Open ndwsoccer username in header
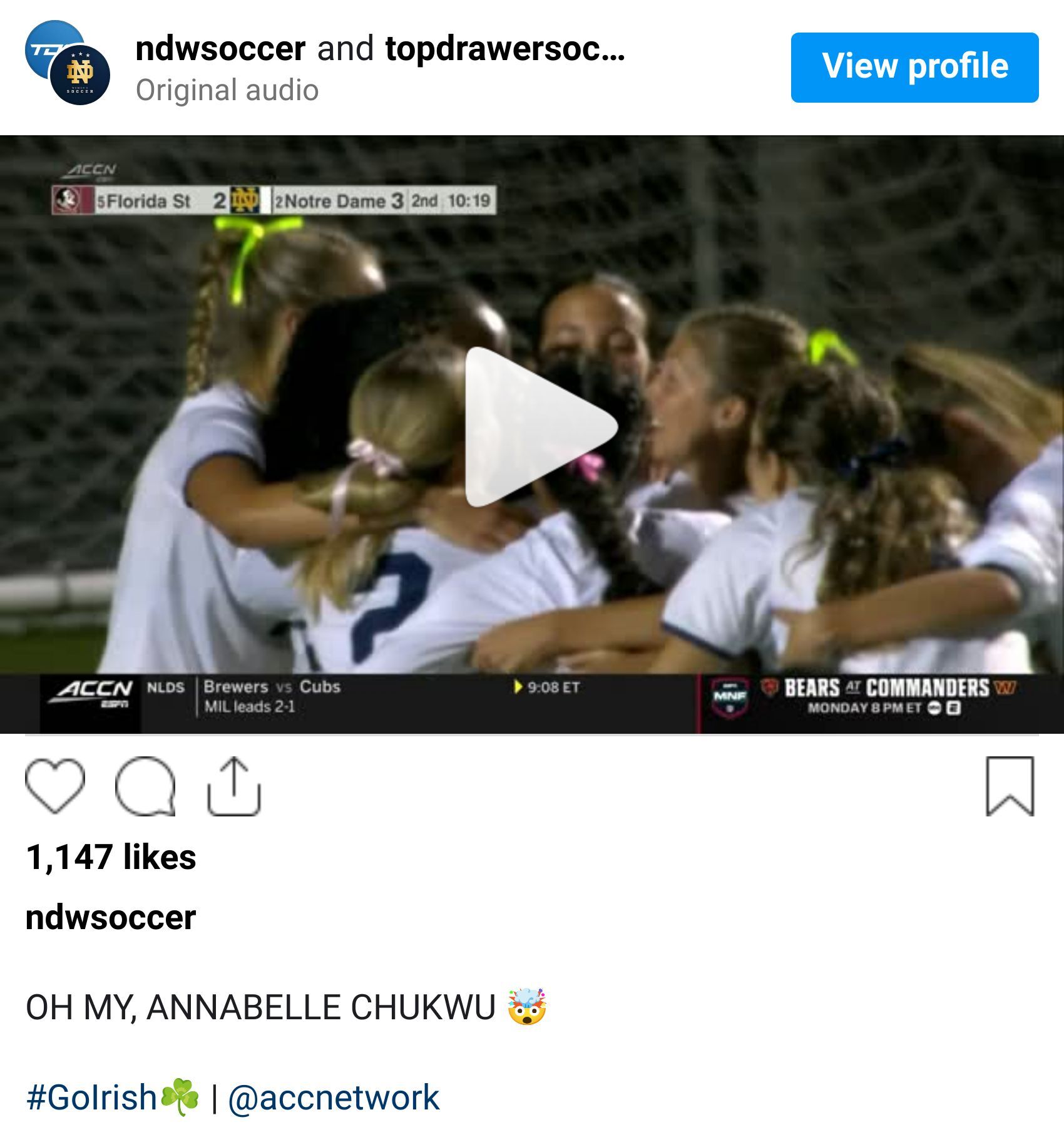 [220, 49]
